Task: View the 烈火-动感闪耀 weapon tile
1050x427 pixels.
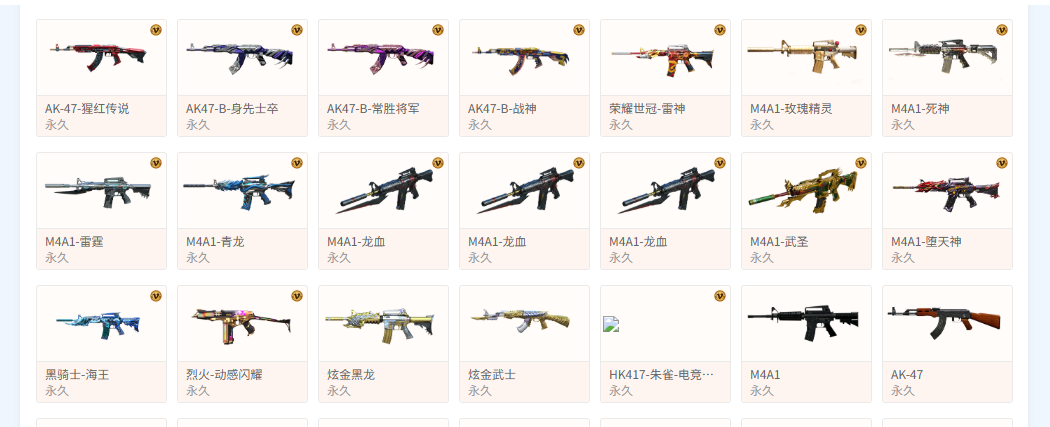Action: pyautogui.click(x=241, y=343)
